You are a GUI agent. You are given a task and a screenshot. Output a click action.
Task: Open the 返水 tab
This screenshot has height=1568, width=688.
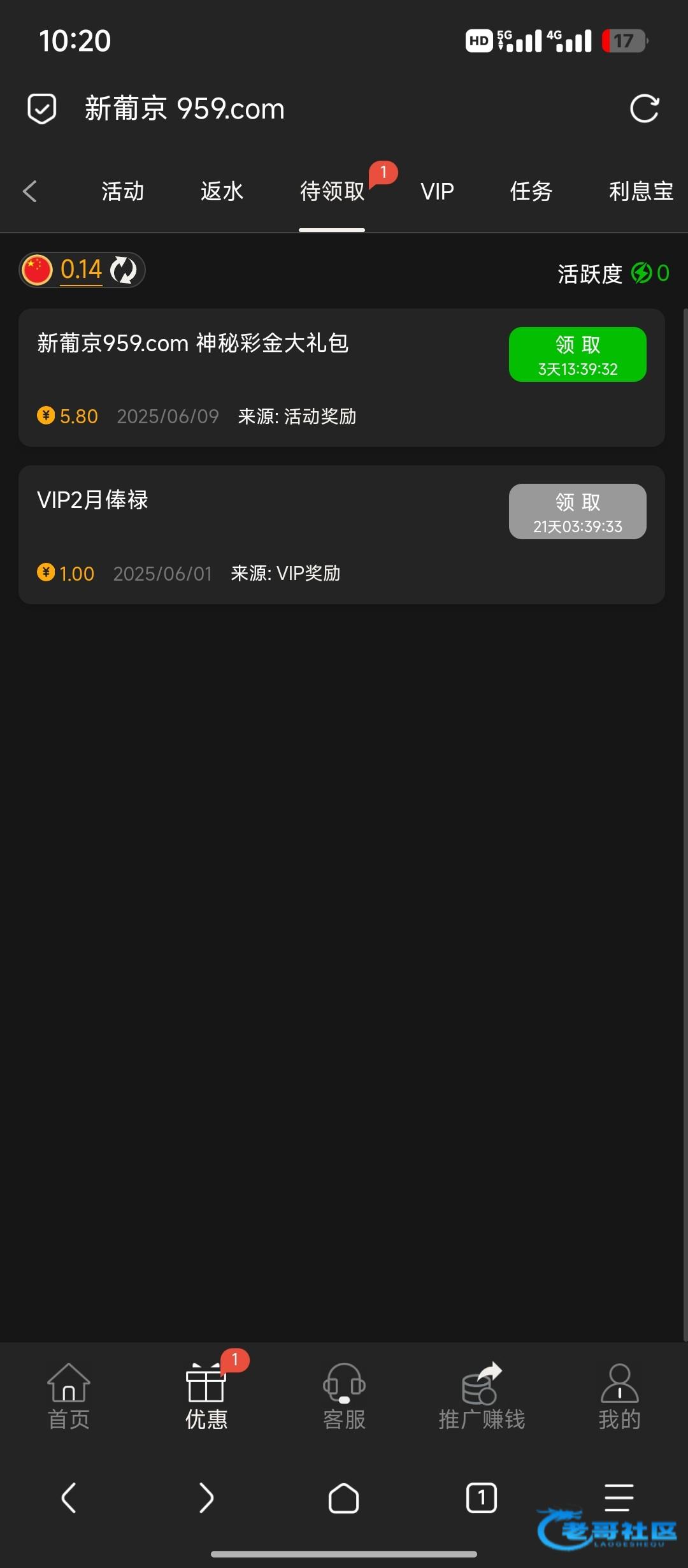tap(222, 191)
